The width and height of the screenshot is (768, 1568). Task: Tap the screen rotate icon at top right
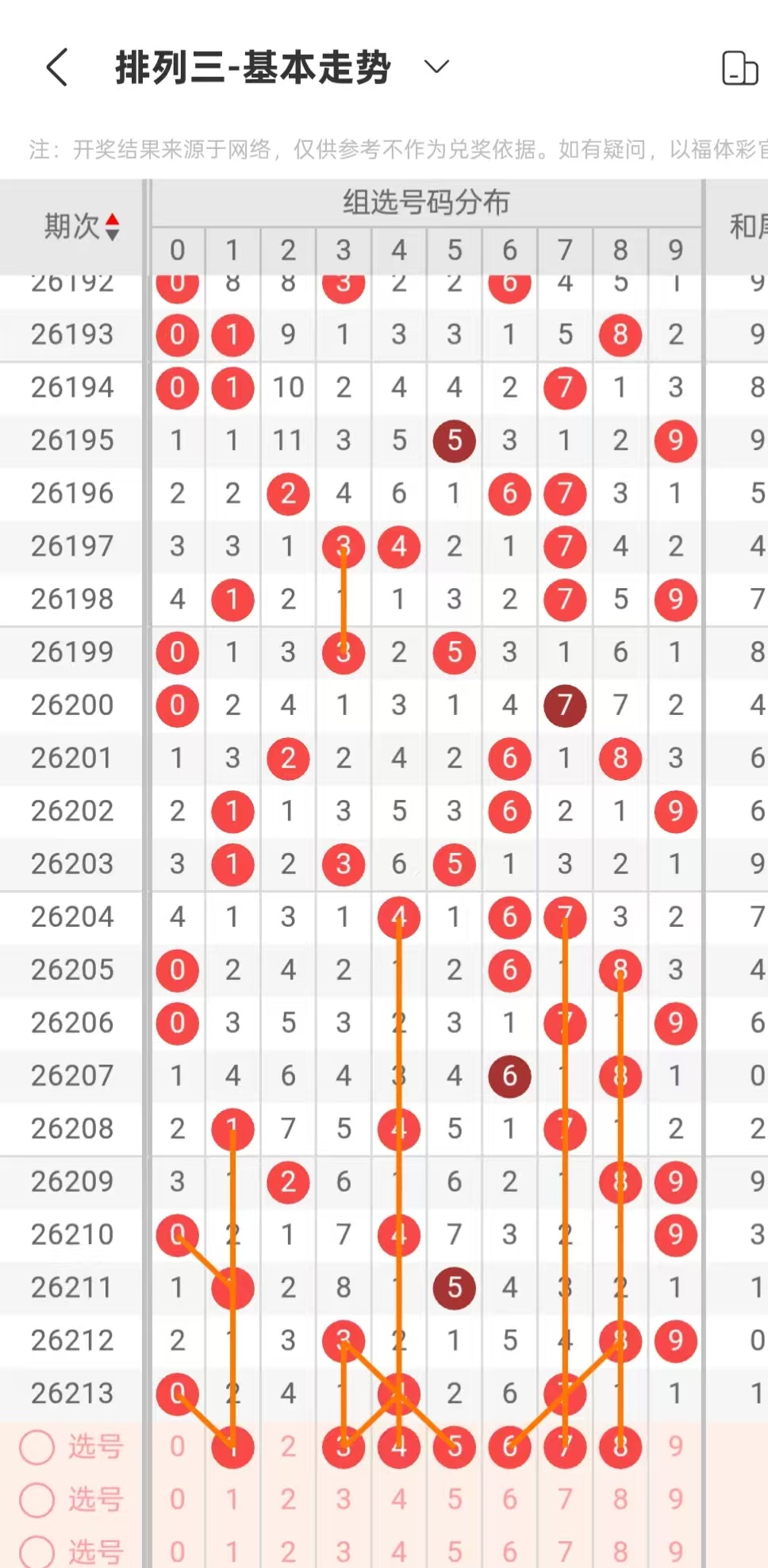(x=739, y=67)
